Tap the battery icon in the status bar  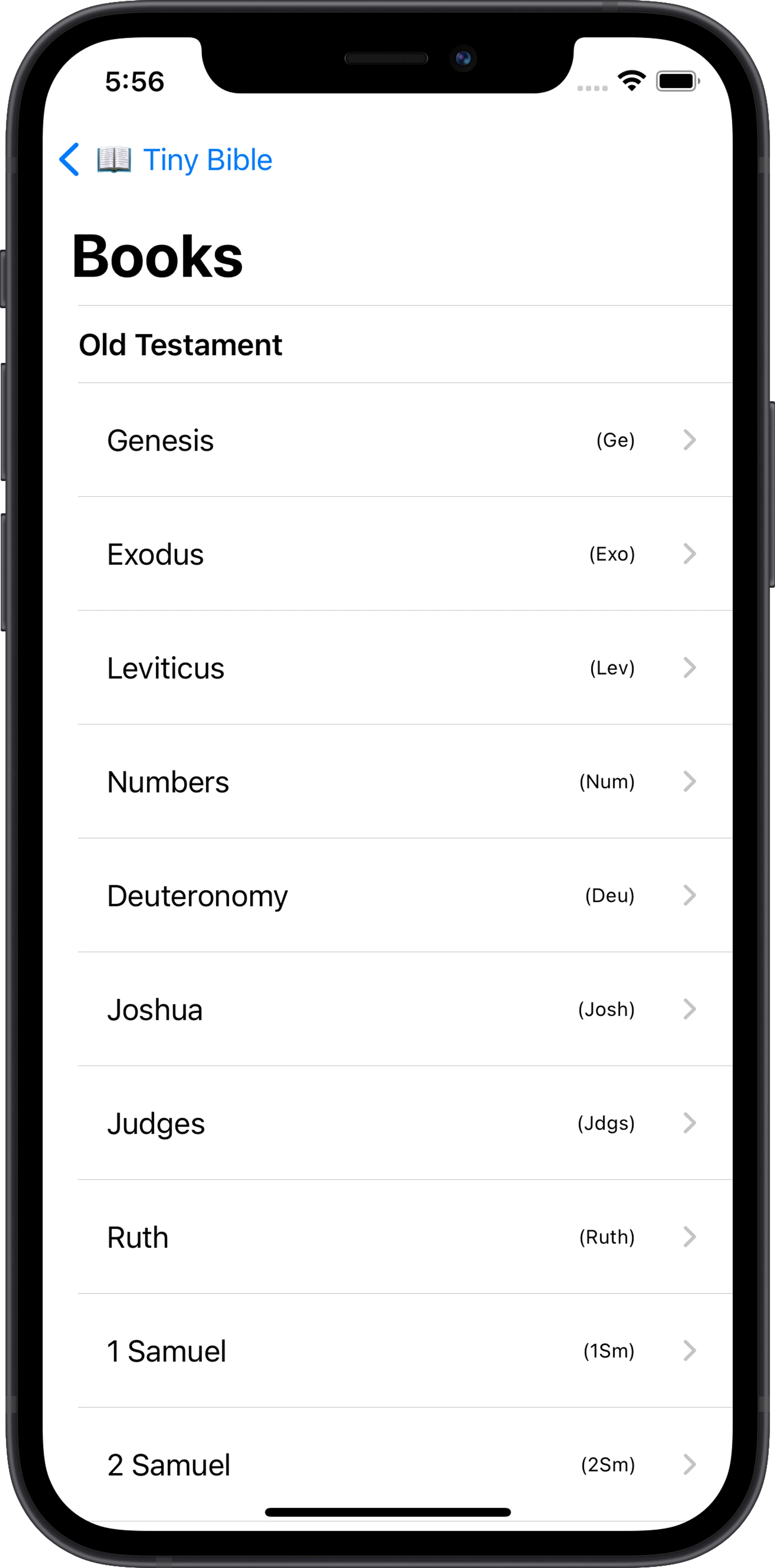point(677,81)
